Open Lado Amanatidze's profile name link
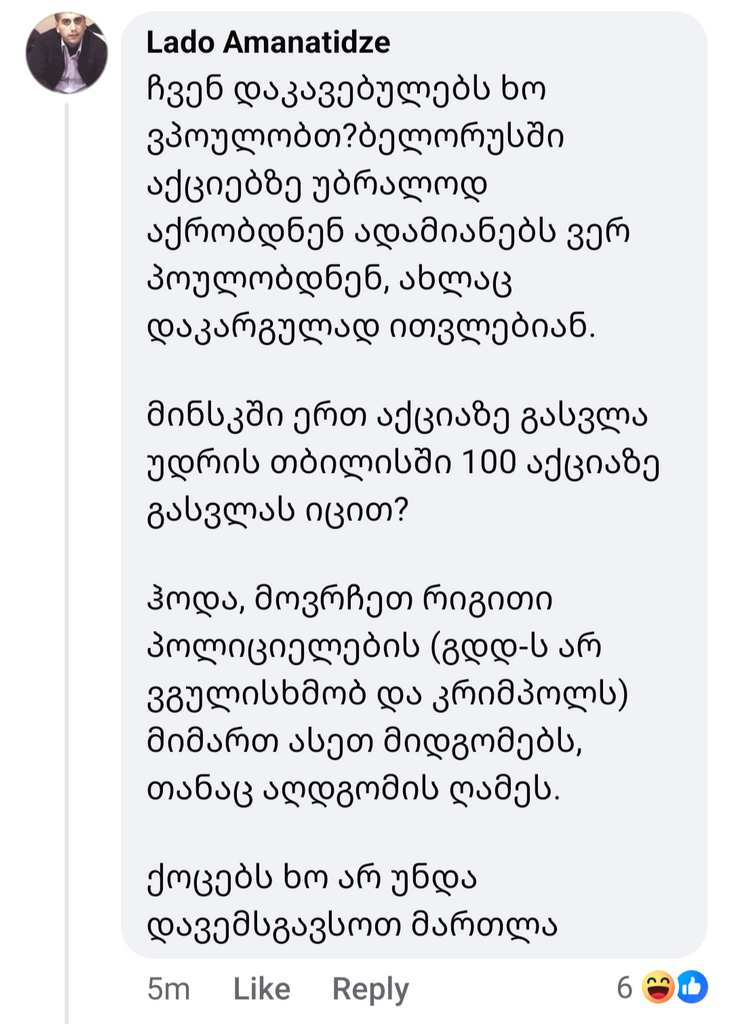 (x=268, y=43)
